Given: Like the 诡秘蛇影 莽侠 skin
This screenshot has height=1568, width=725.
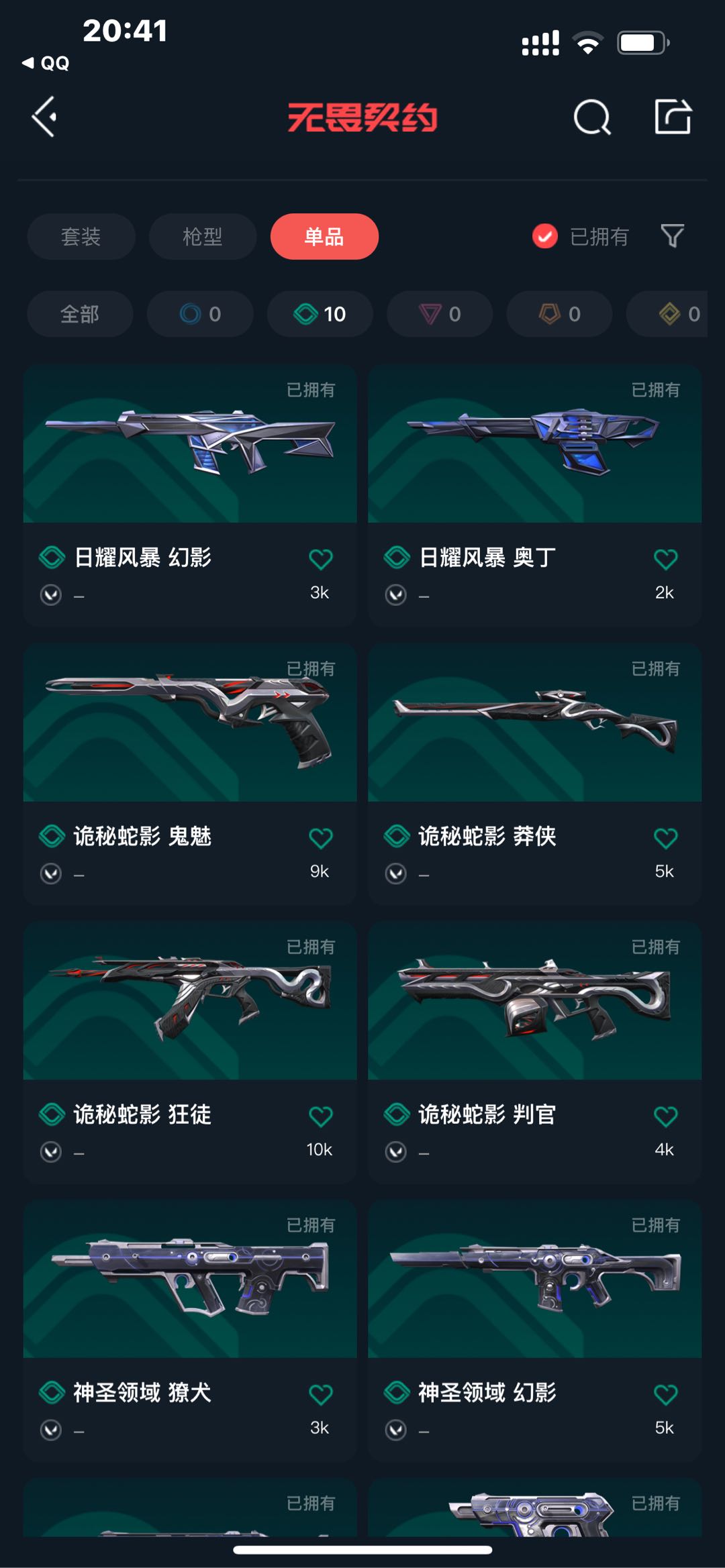Looking at the screenshot, I should 665,838.
